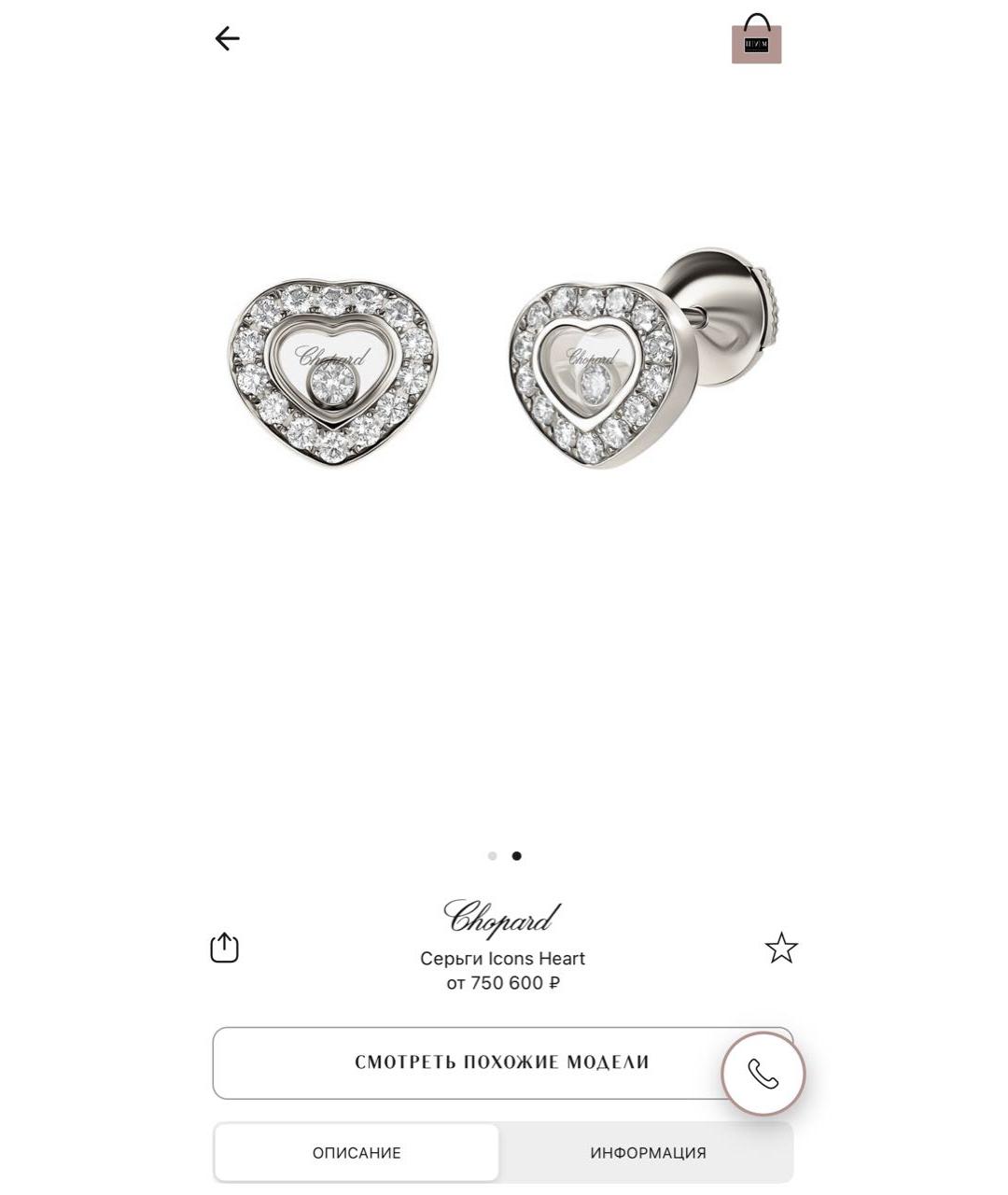
Task: Open the earrings product photo
Action: (502, 373)
